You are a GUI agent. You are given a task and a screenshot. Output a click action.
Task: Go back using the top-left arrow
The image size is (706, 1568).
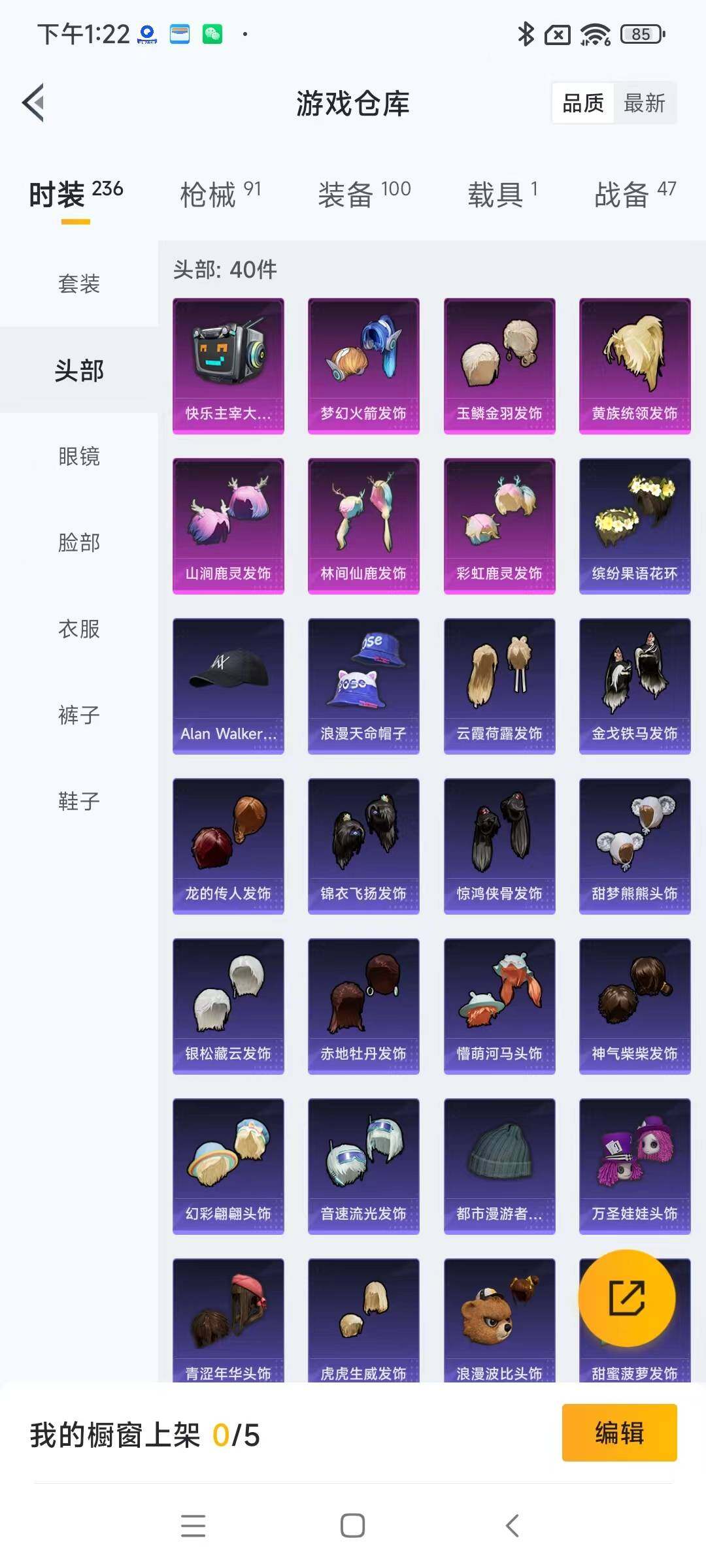point(33,103)
